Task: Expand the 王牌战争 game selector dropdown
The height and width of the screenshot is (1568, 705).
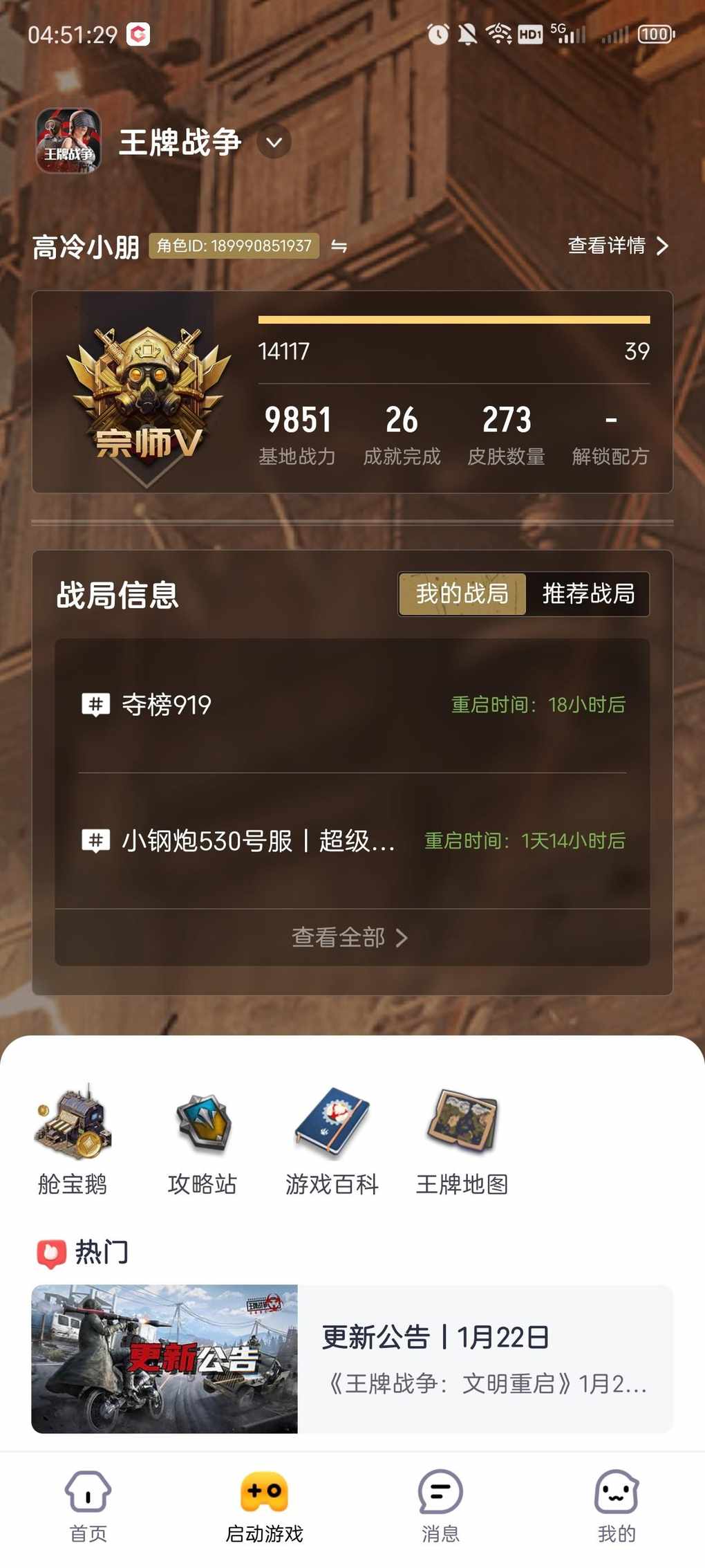Action: point(274,142)
